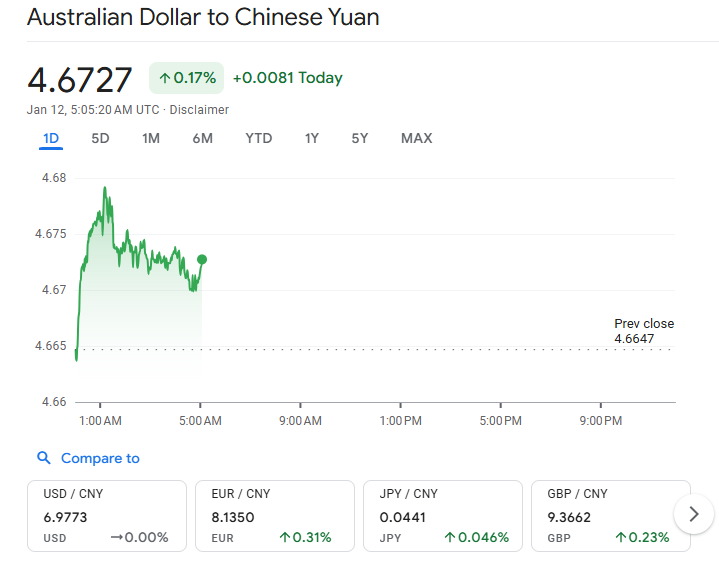Open the JPY / CNY card
This screenshot has height=563, width=719.
coord(442,515)
